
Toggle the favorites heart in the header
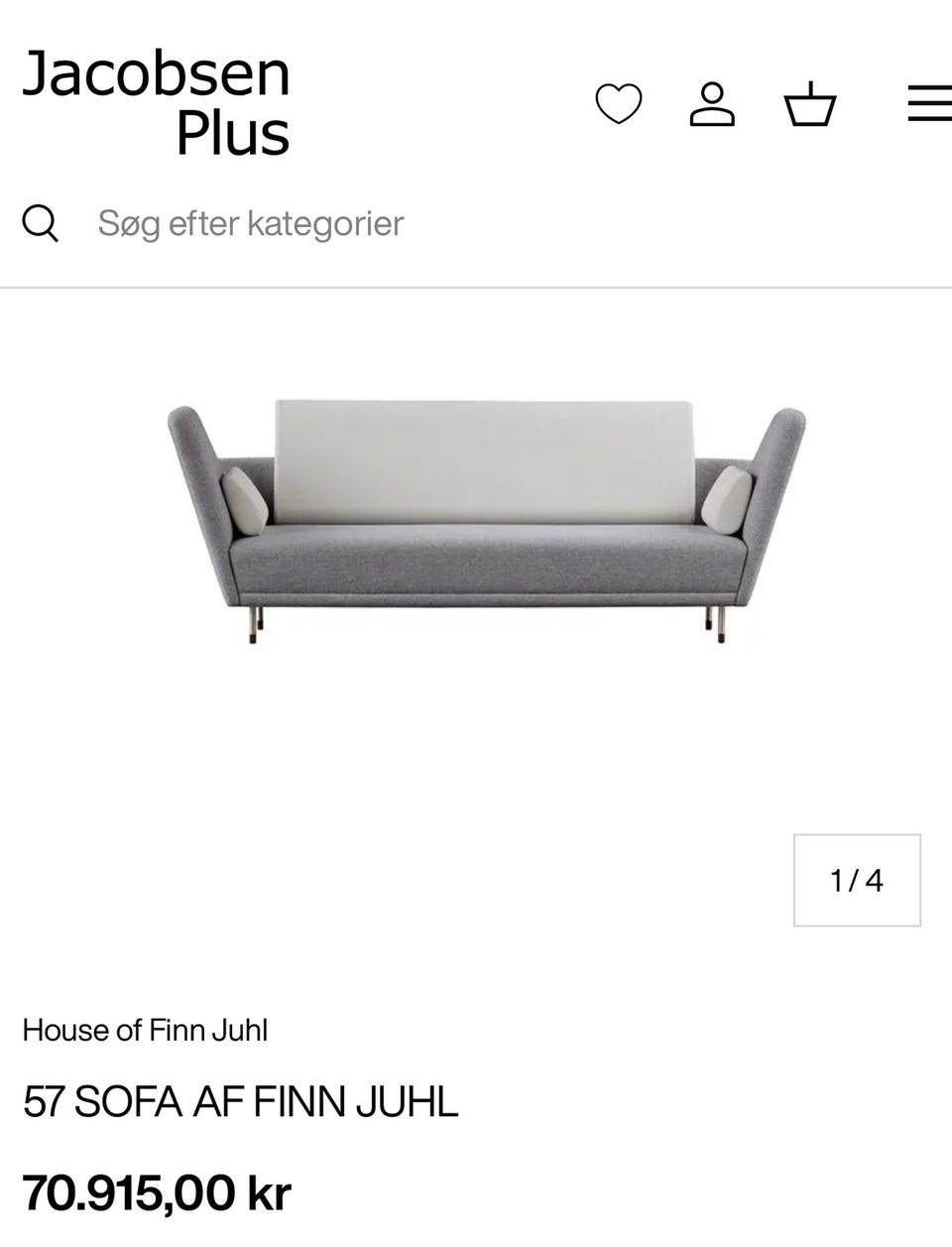[620, 102]
